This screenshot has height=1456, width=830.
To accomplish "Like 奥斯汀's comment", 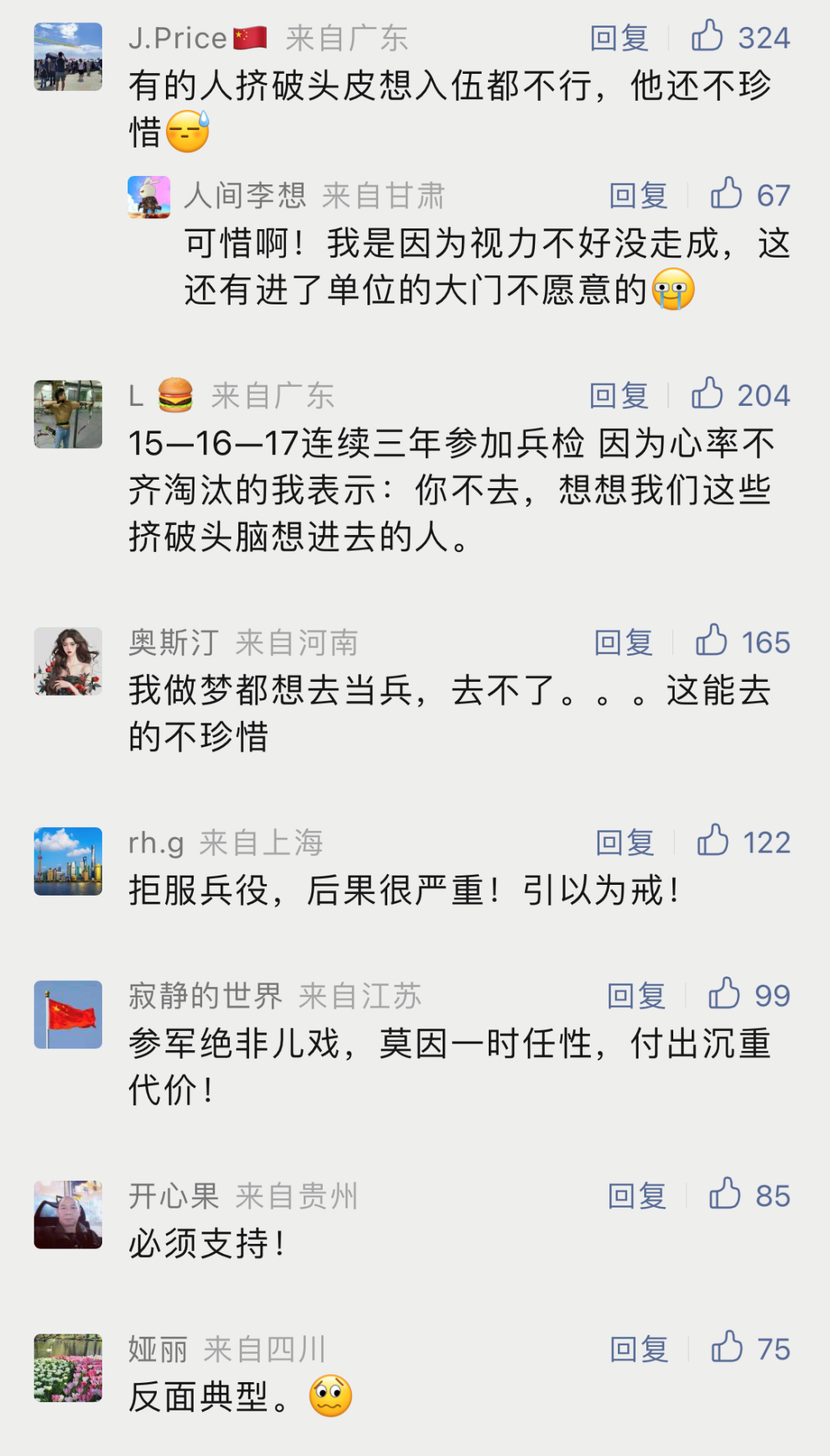I will click(x=712, y=640).
